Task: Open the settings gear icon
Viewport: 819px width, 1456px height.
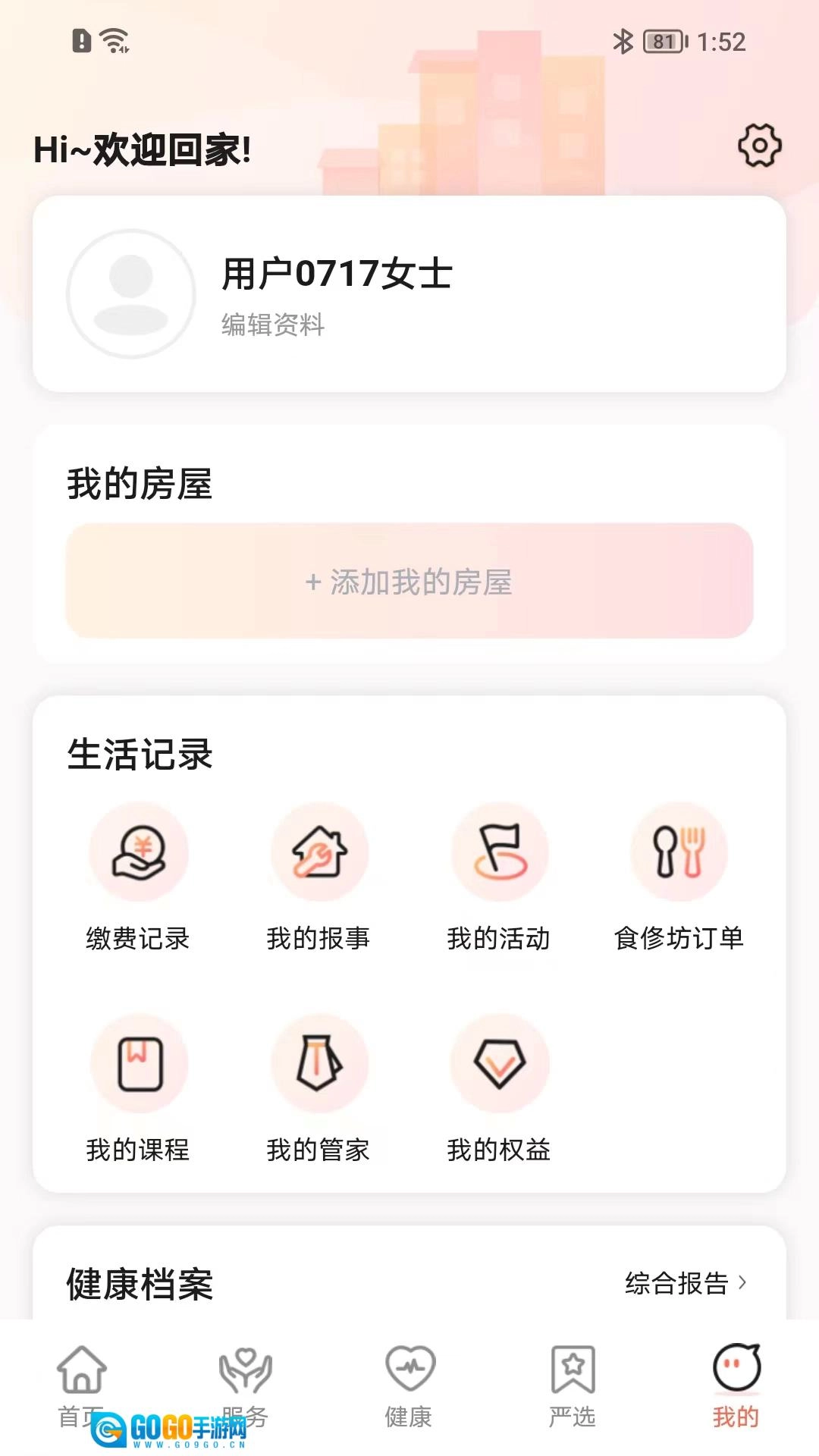Action: (759, 146)
